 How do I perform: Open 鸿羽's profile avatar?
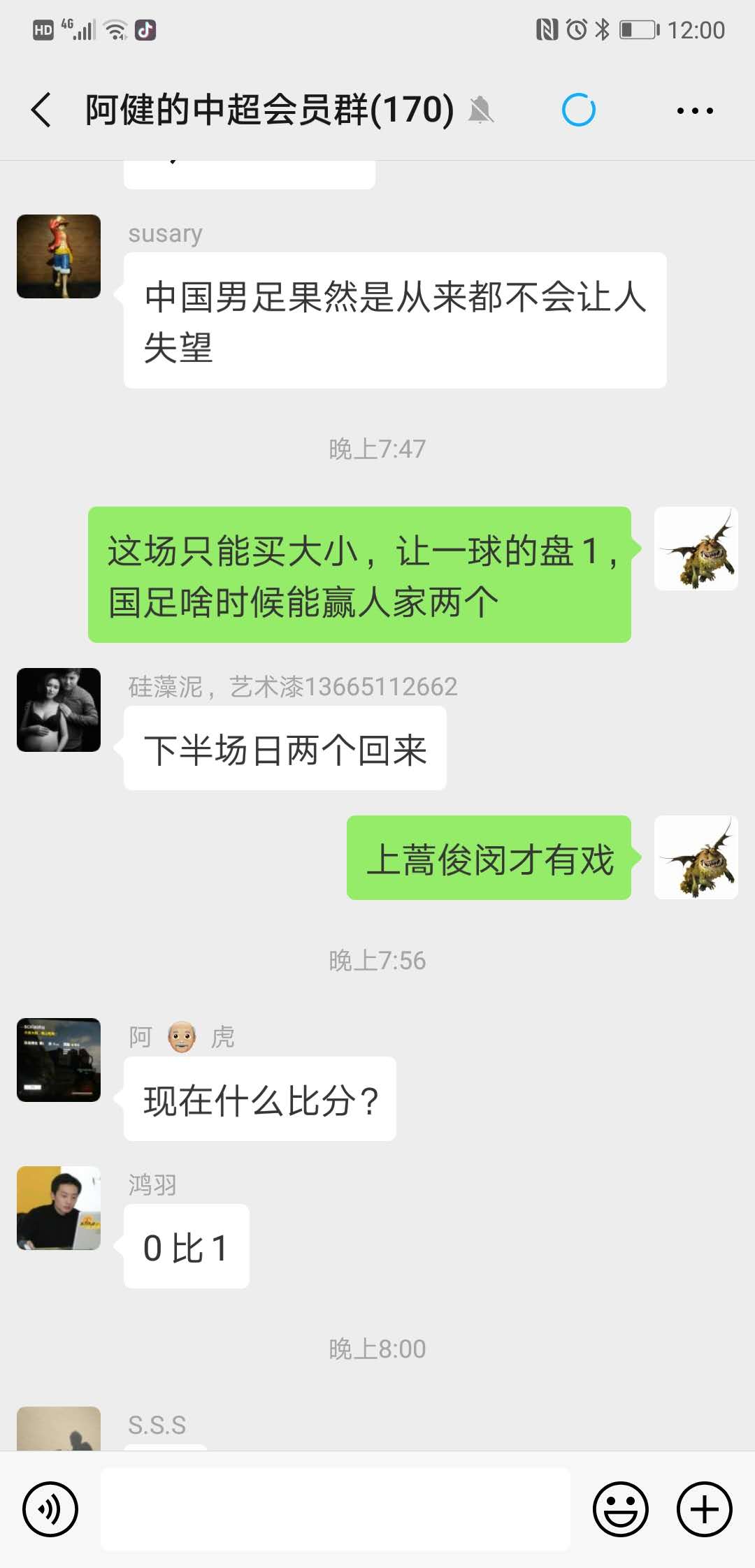(x=58, y=1208)
